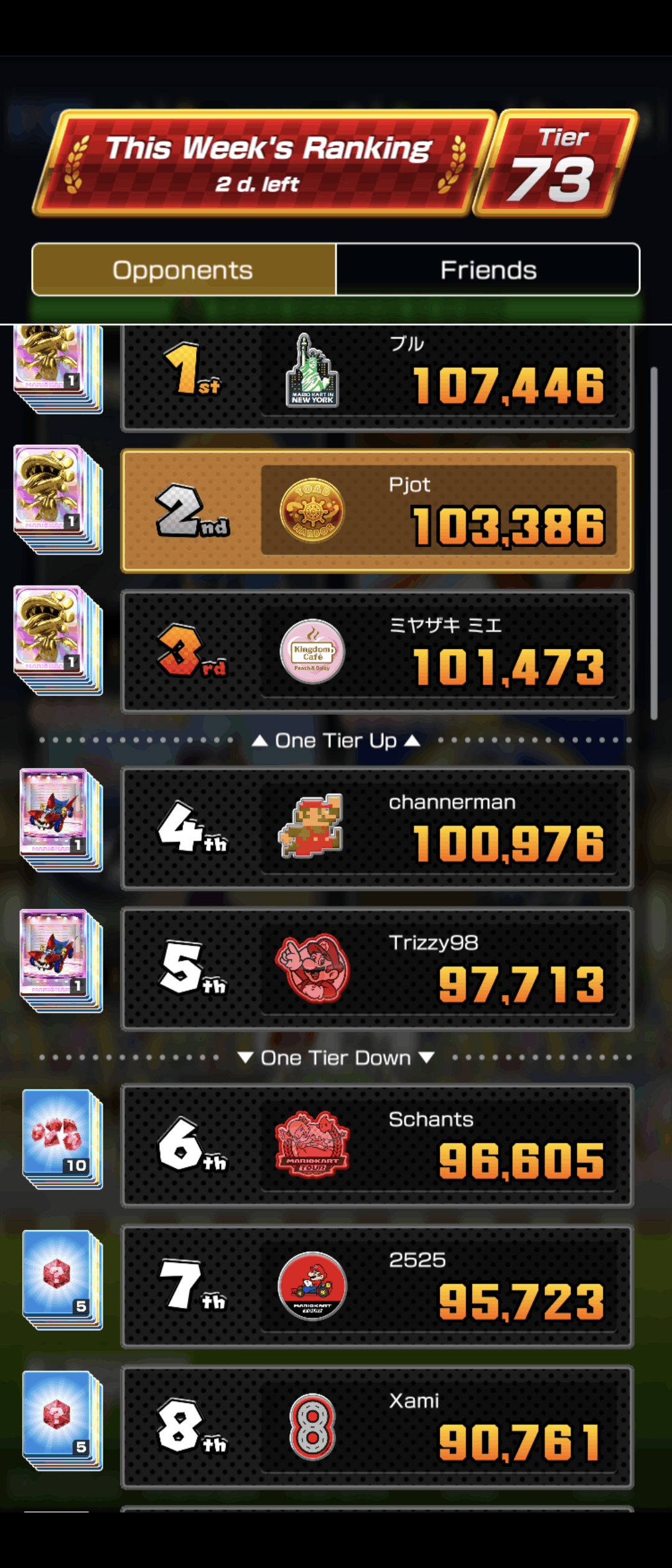Select the Opponents tab
The image size is (672, 1568).
184,269
